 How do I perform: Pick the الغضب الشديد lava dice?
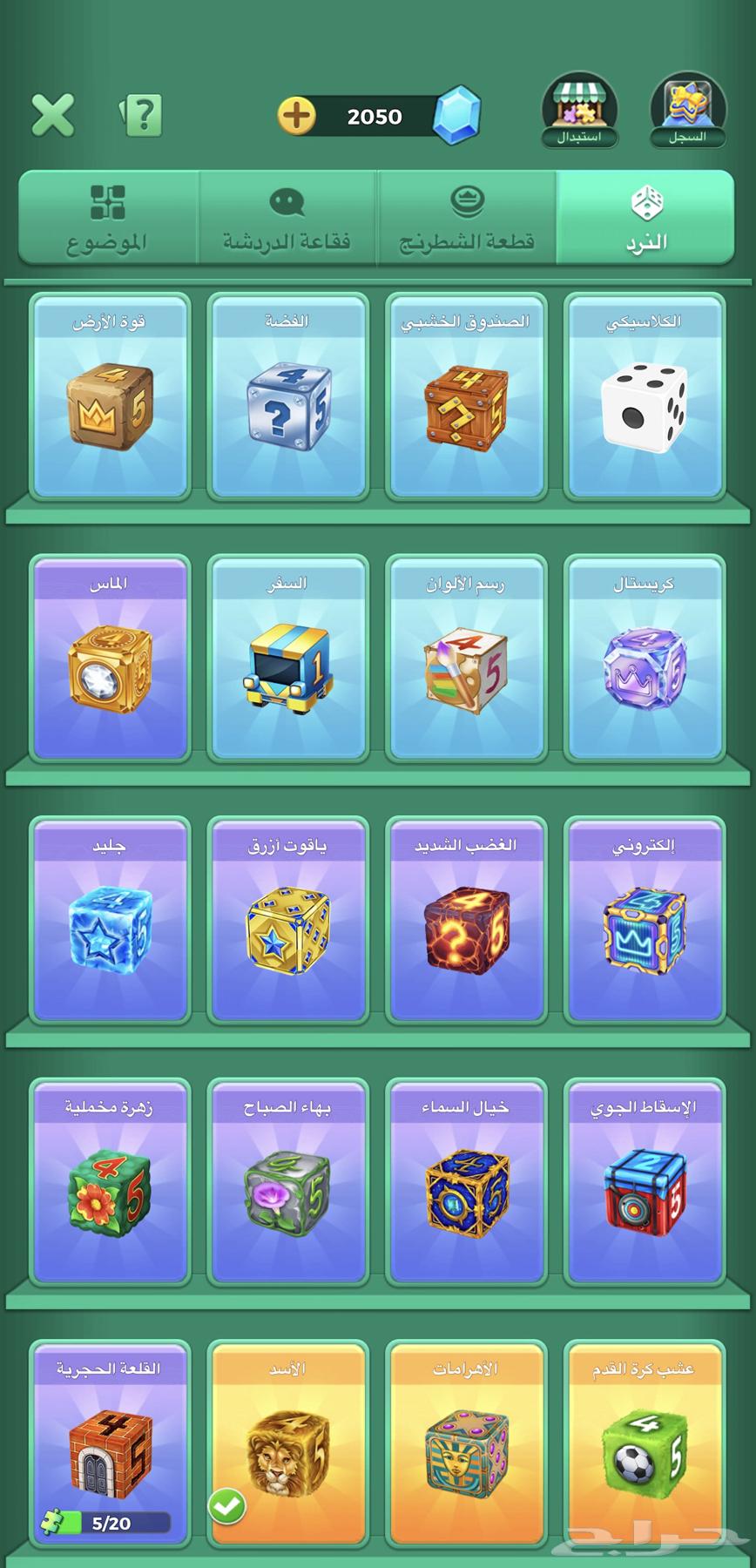click(x=466, y=920)
